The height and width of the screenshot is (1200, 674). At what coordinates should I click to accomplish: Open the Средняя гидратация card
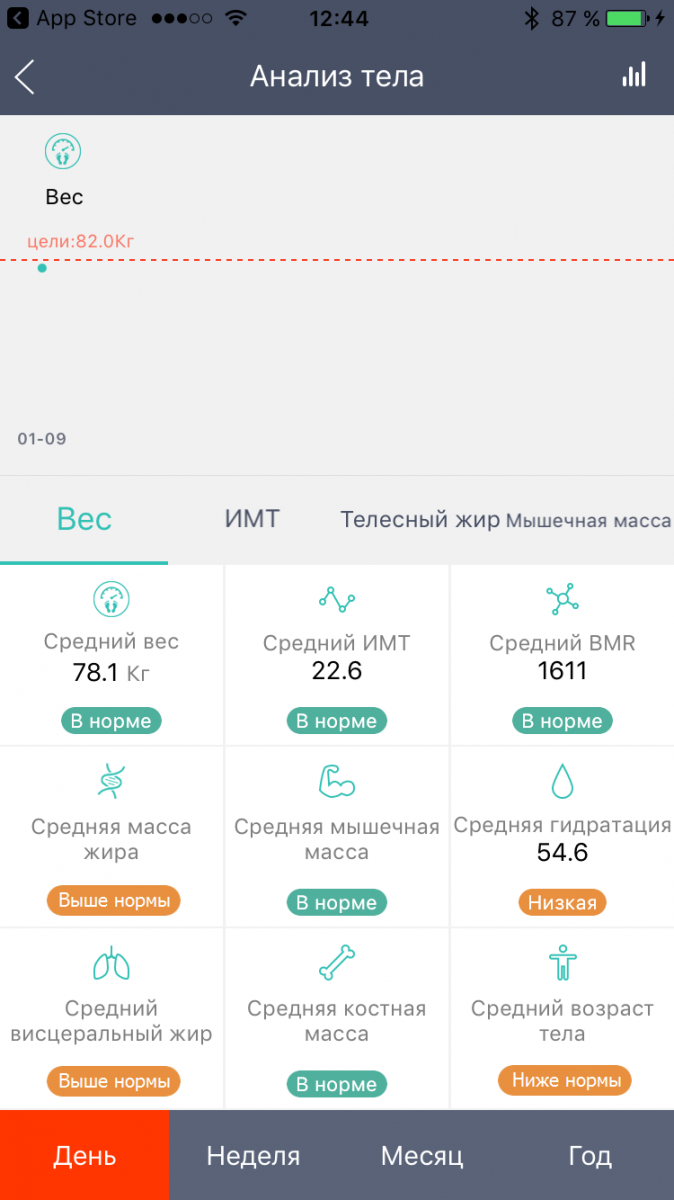tap(562, 837)
